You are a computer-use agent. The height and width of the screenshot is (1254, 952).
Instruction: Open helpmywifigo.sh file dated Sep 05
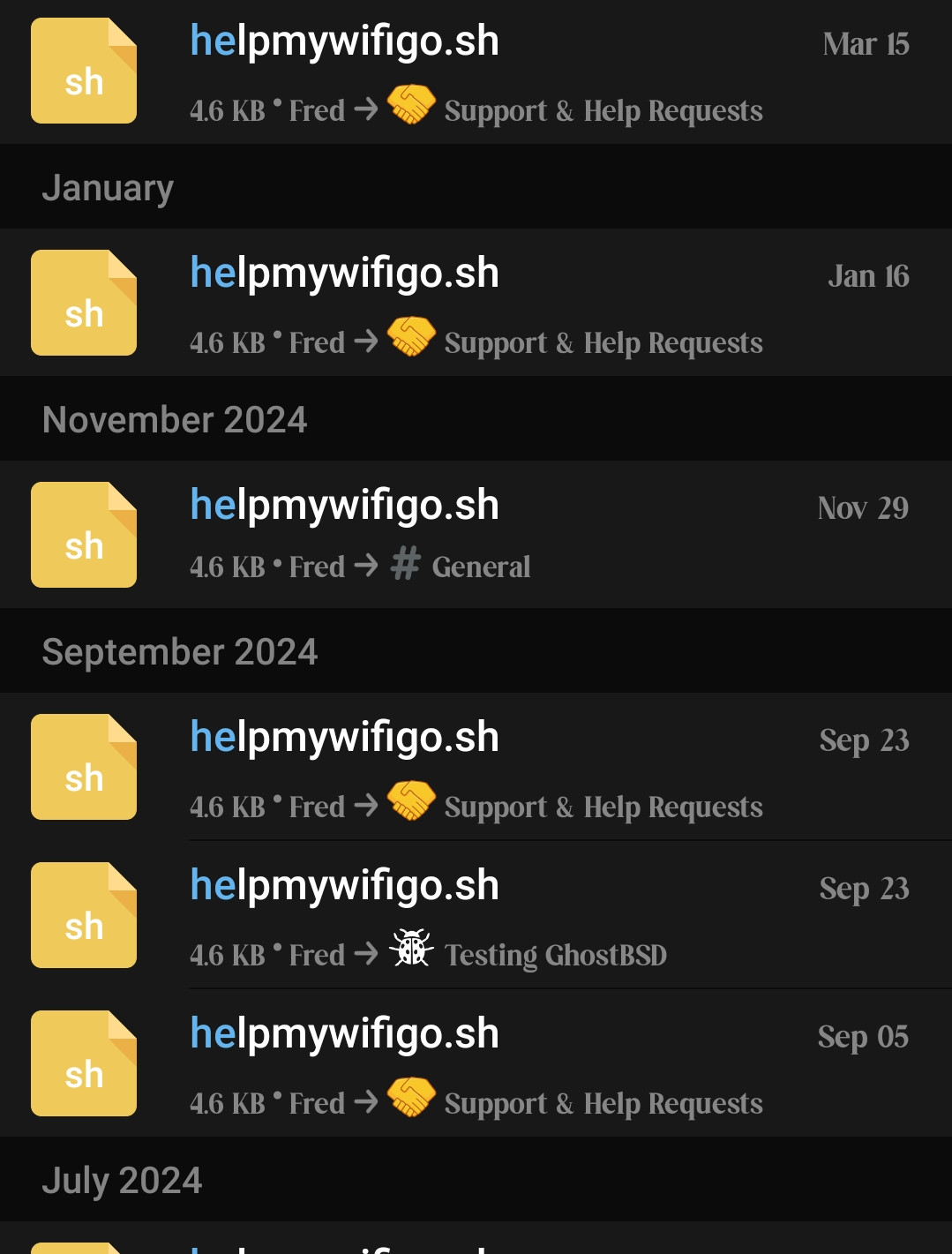coord(344,1035)
